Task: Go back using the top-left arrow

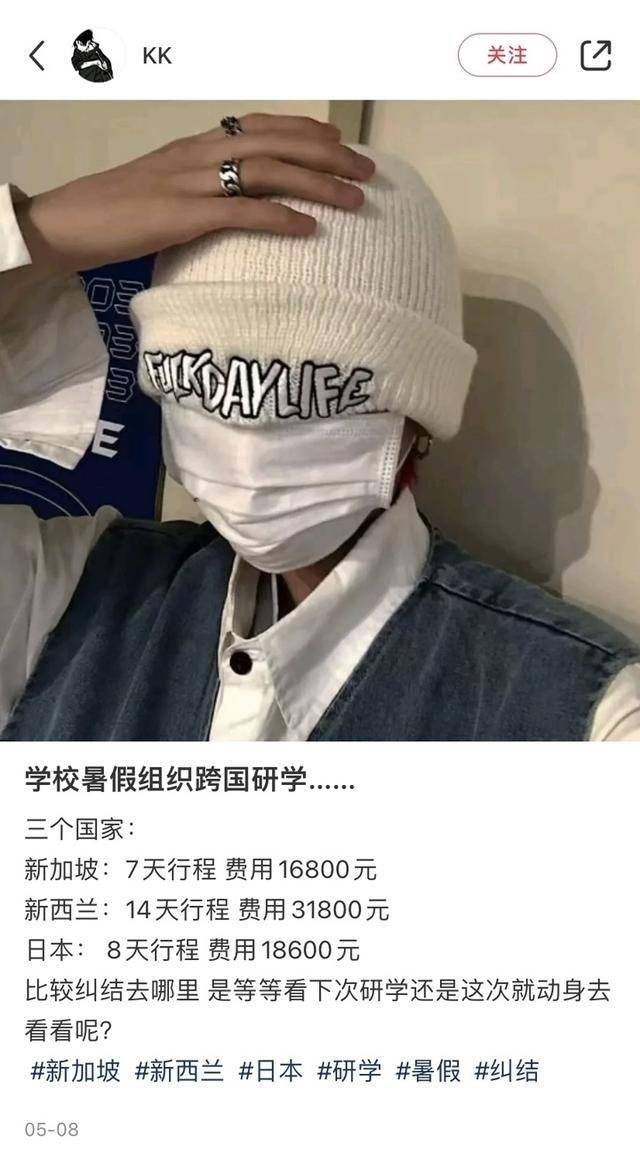Action: point(37,55)
